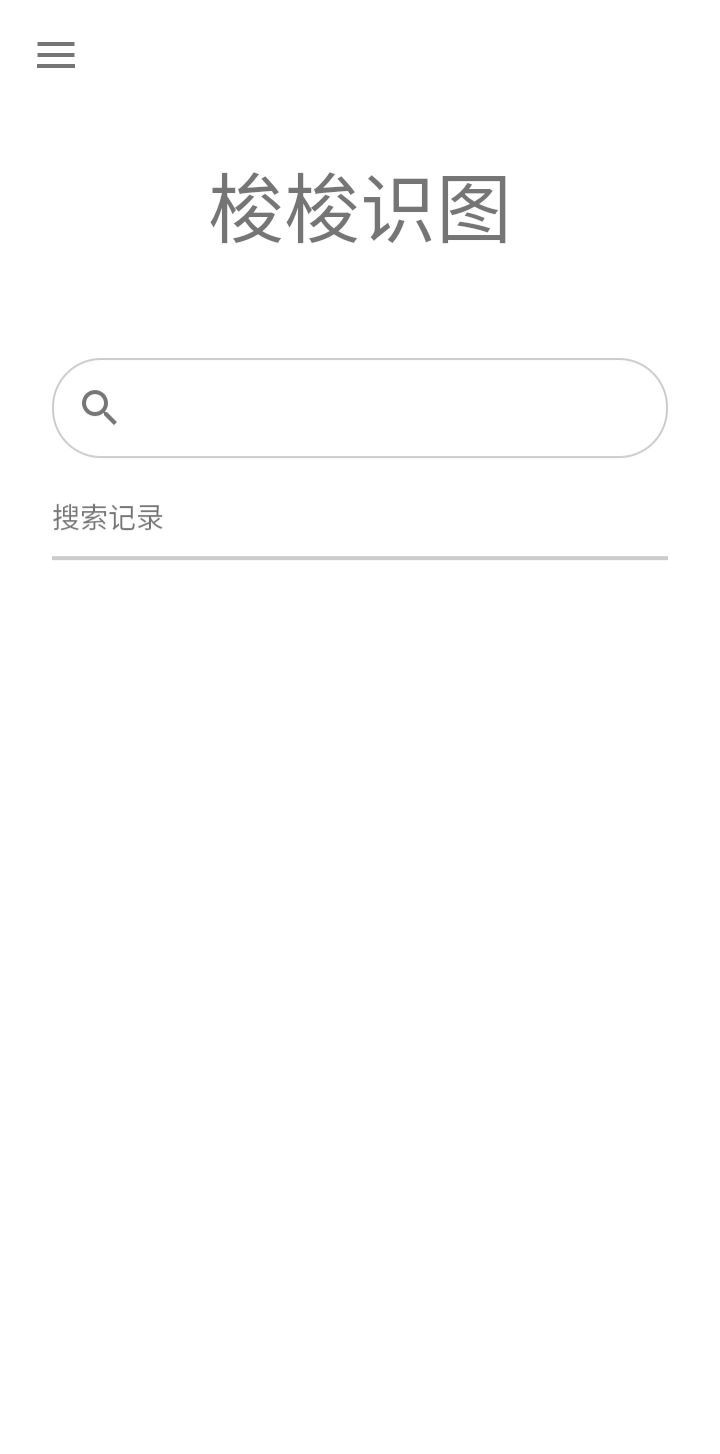Tap the search history divider line
The width and height of the screenshot is (720, 1454).
coord(359,556)
